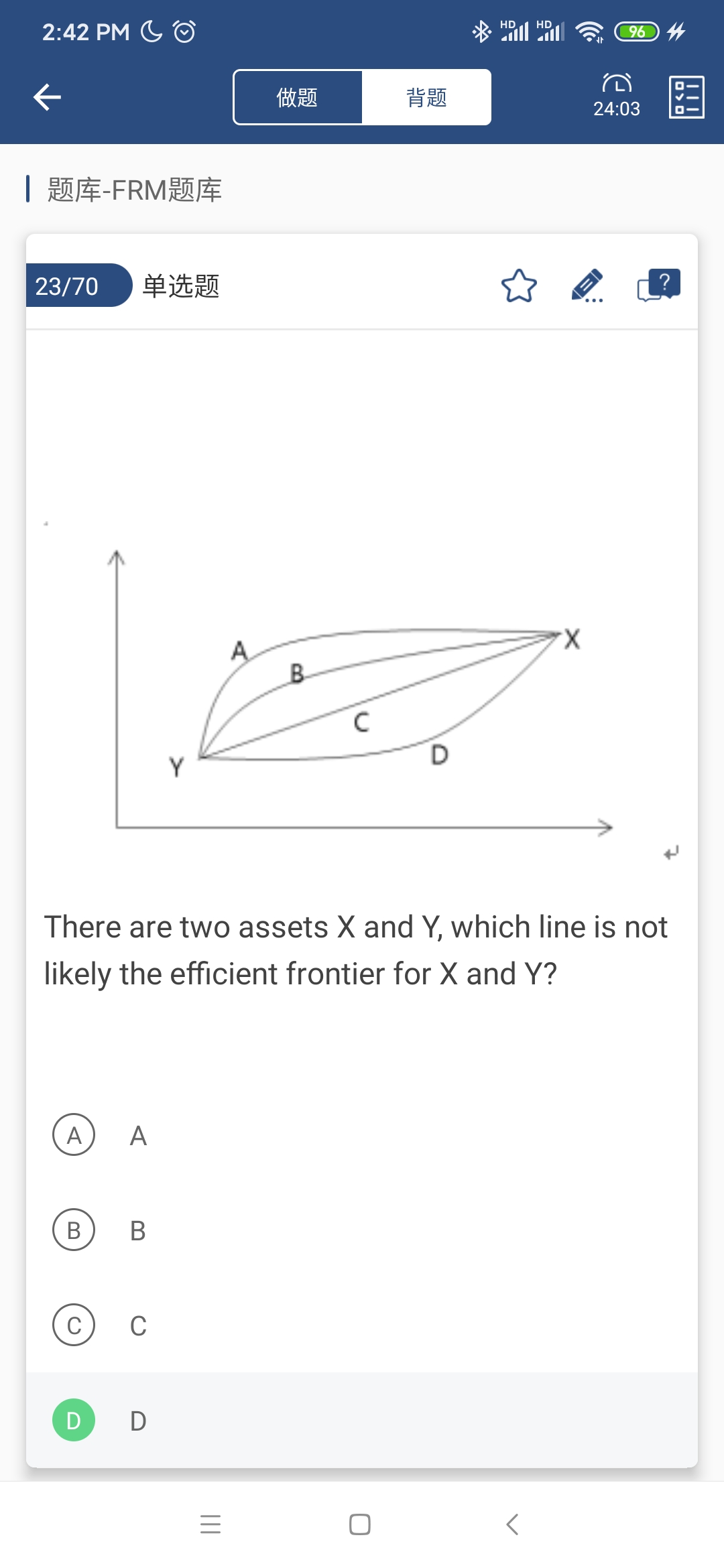The height and width of the screenshot is (1568, 724).
Task: Select answer option B
Action: 74,1230
